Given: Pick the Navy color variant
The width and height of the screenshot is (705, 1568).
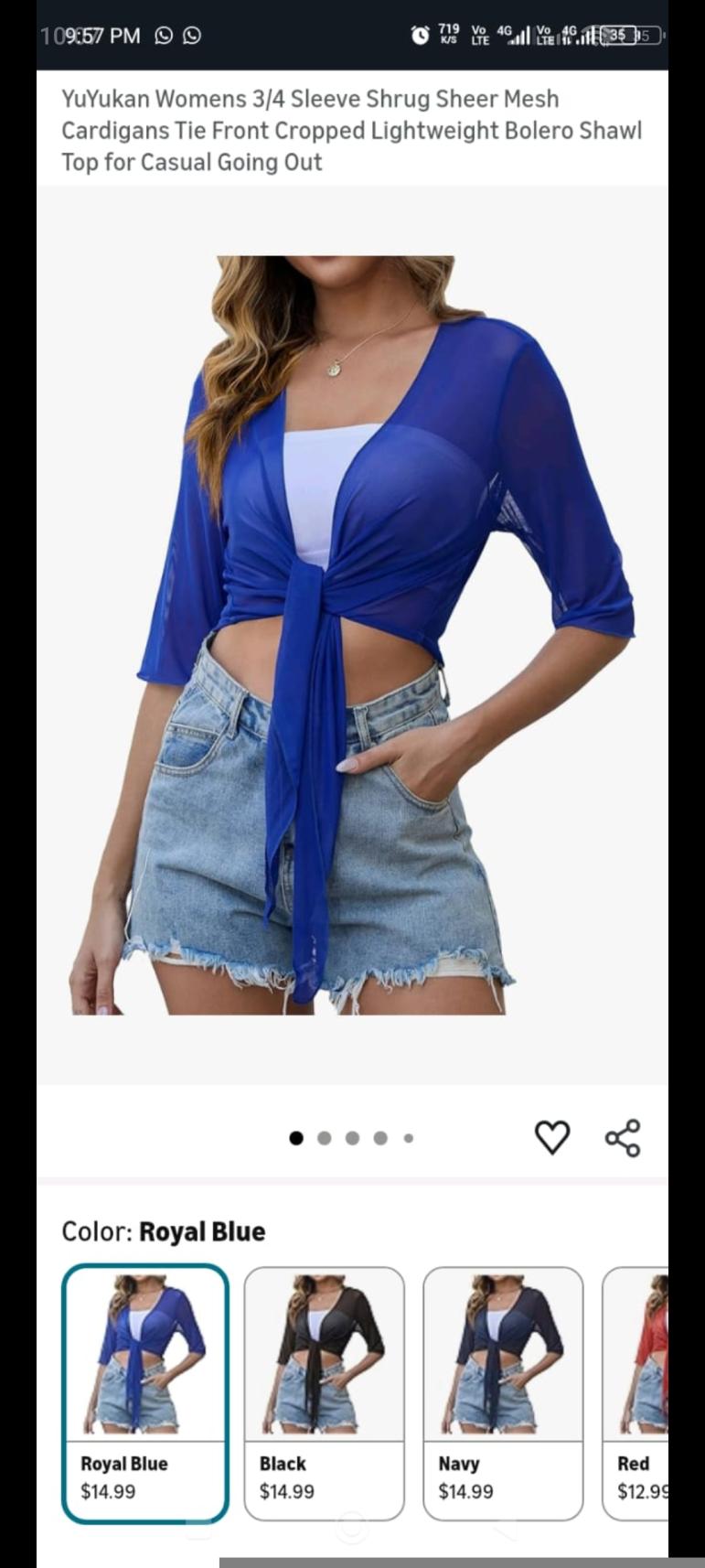Looking at the screenshot, I should pos(503,1391).
